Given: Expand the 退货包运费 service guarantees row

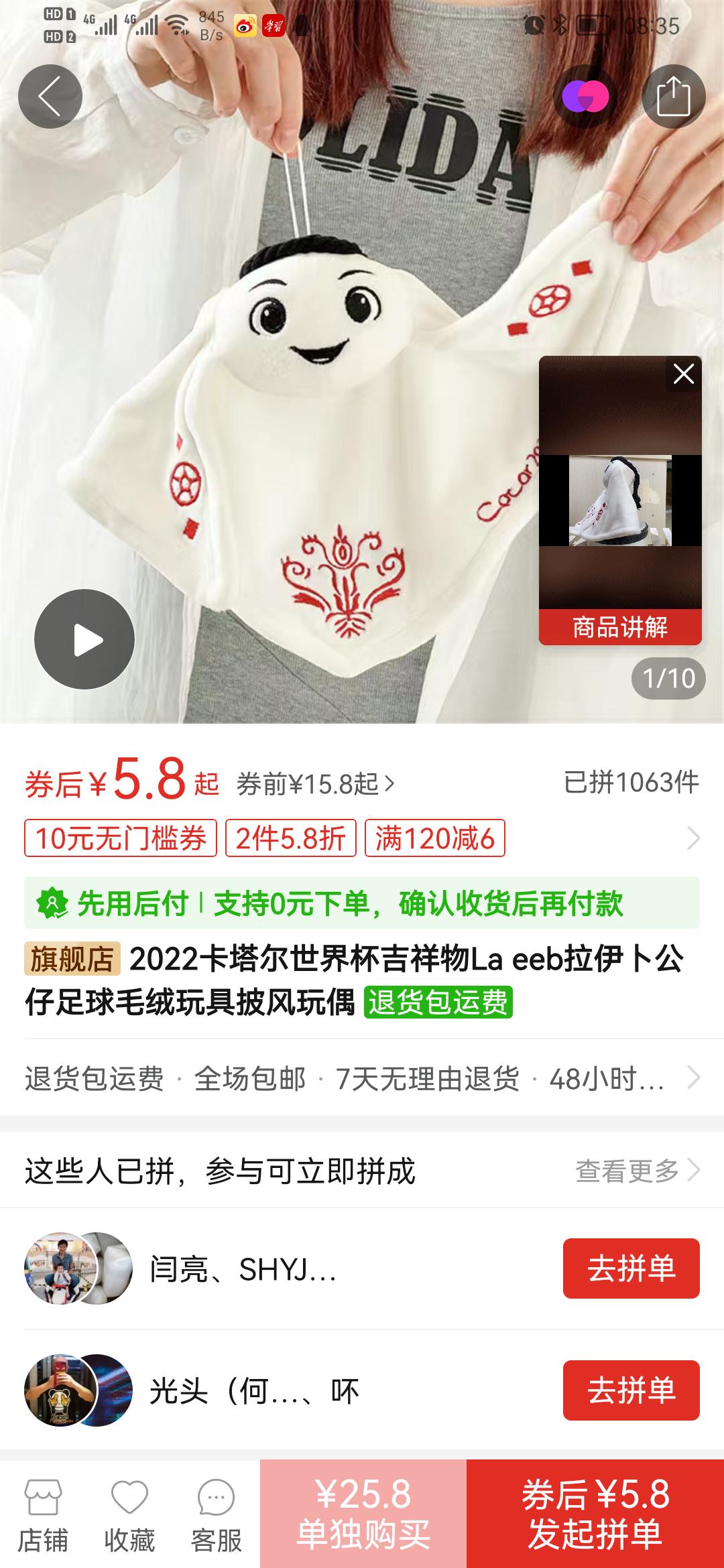Looking at the screenshot, I should (362, 1079).
